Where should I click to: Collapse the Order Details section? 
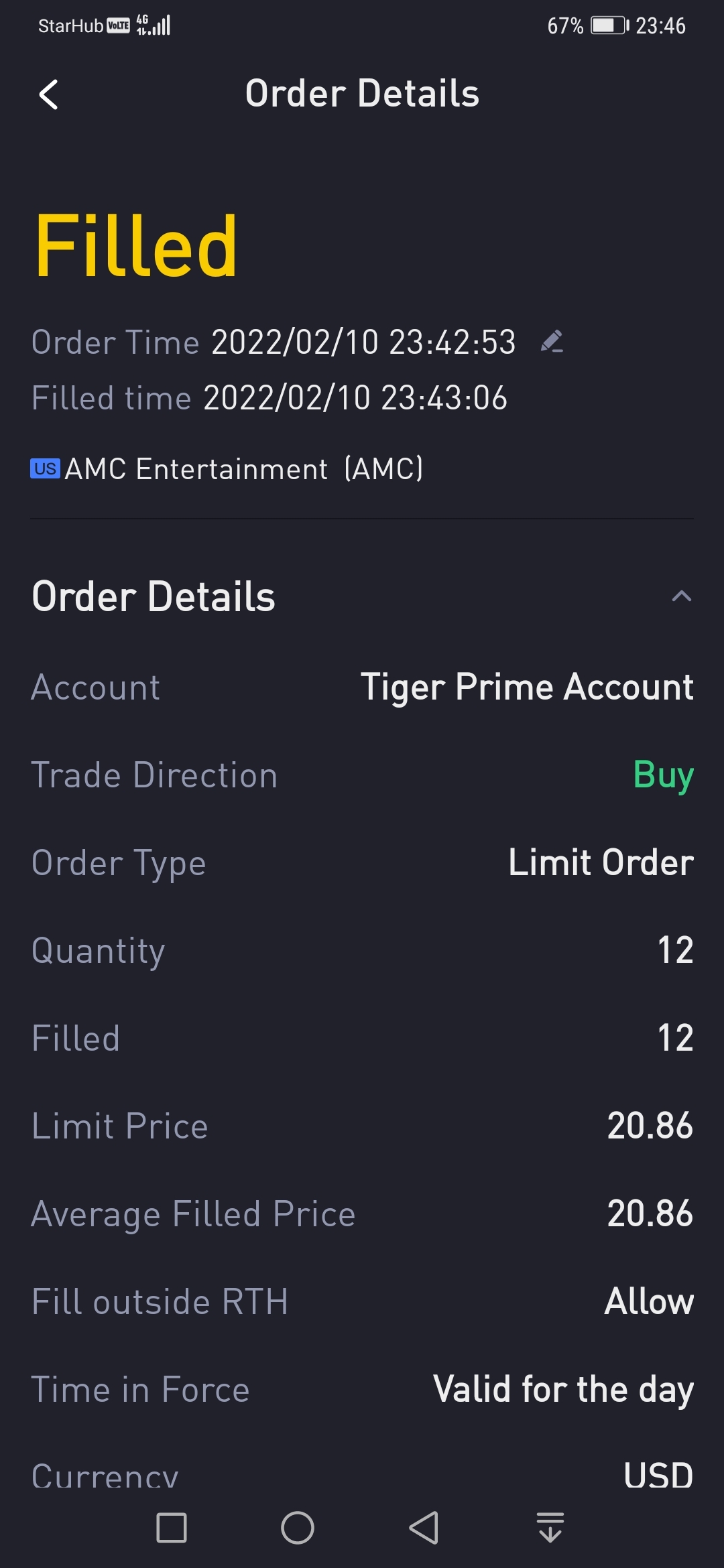pyautogui.click(x=681, y=596)
